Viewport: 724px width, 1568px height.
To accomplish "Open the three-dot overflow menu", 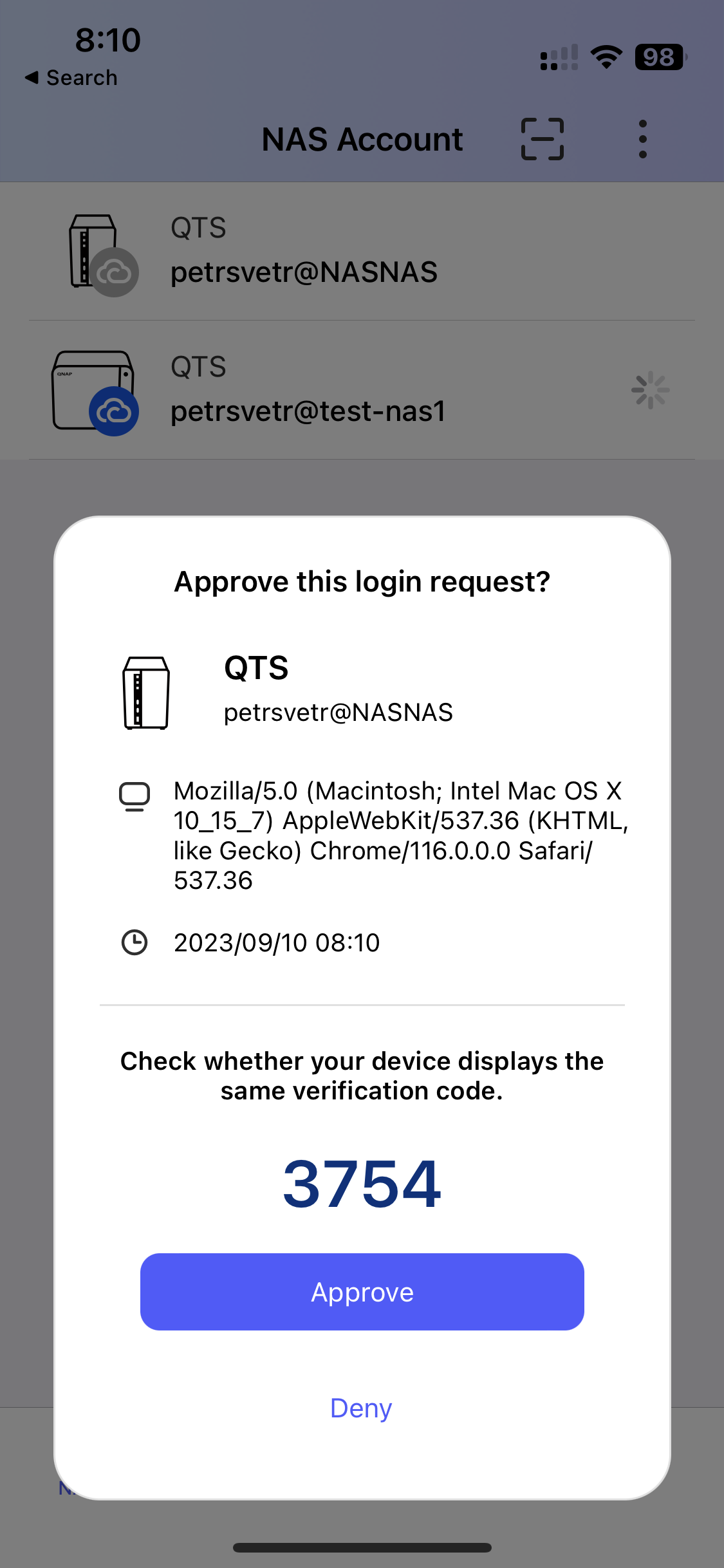I will click(642, 139).
